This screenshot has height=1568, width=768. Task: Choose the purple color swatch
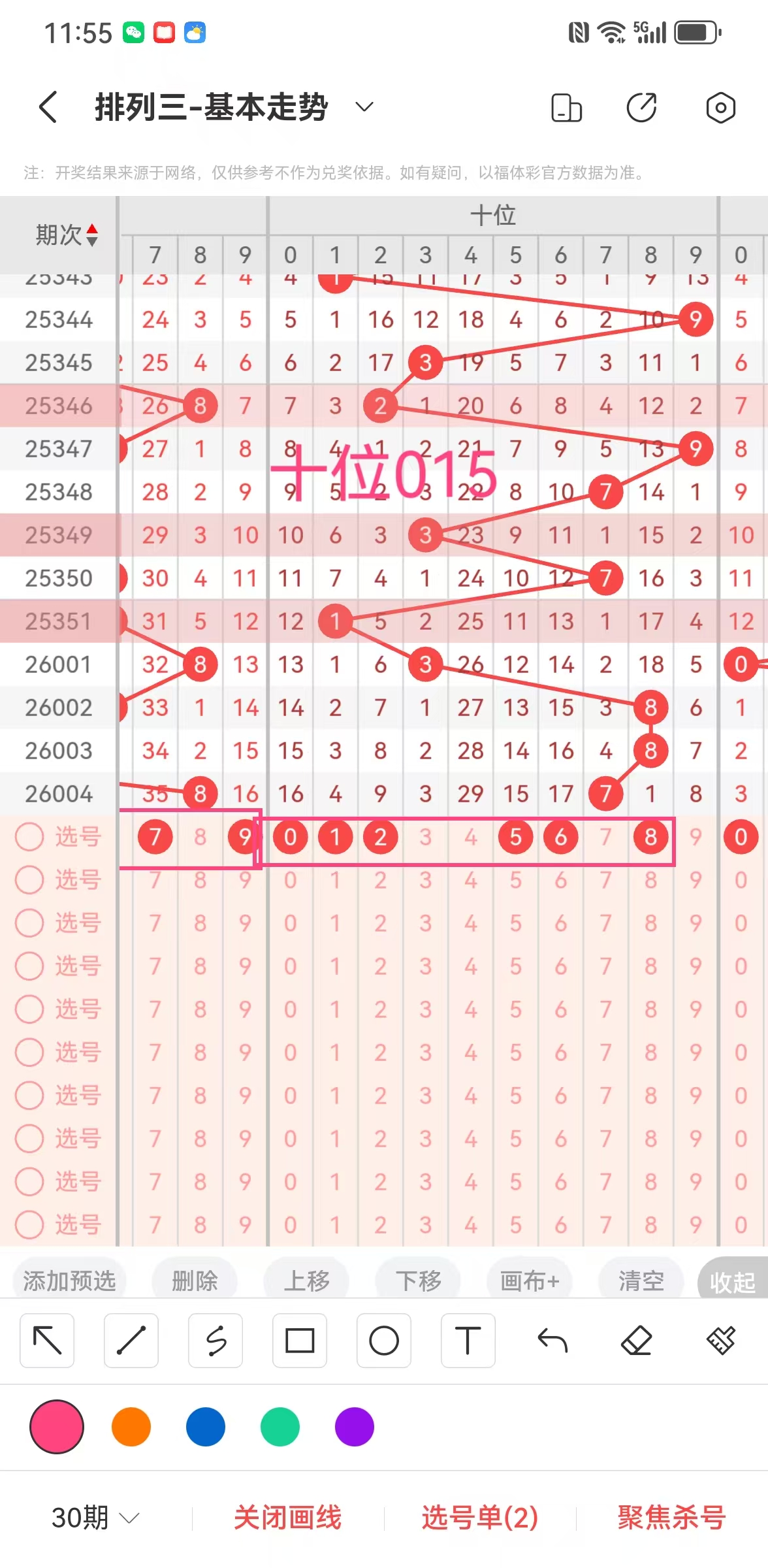coord(355,1427)
